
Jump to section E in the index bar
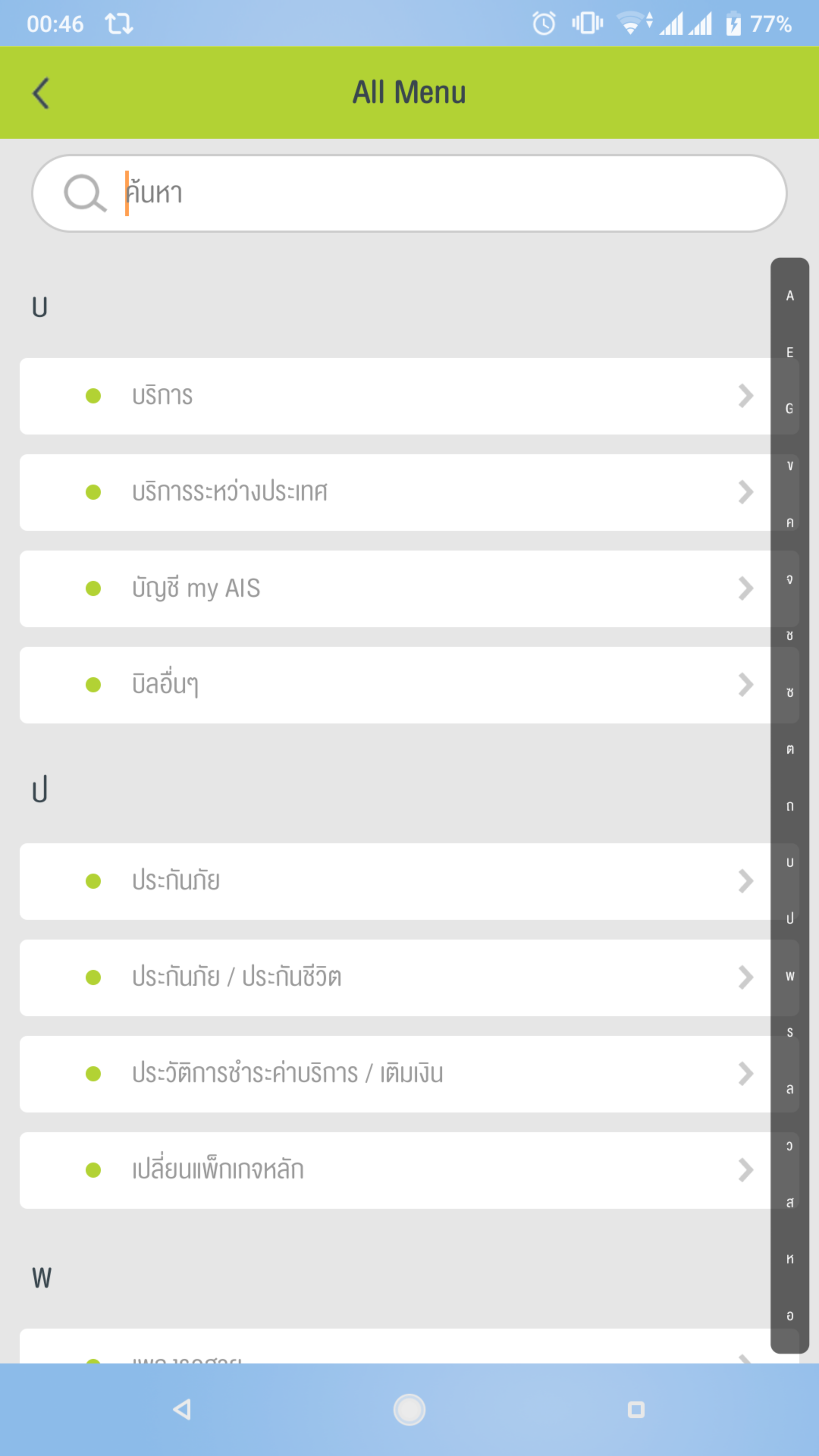[x=789, y=352]
